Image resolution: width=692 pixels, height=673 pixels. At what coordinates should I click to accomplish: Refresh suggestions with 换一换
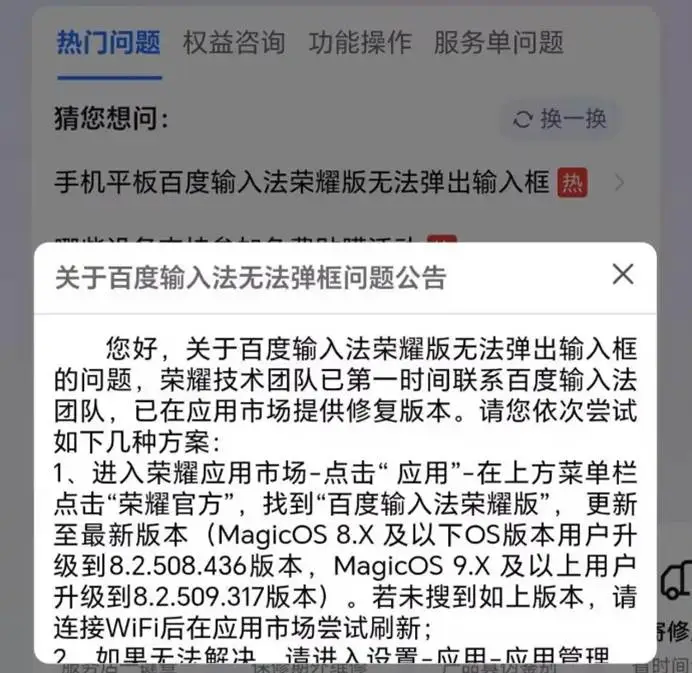pyautogui.click(x=560, y=119)
